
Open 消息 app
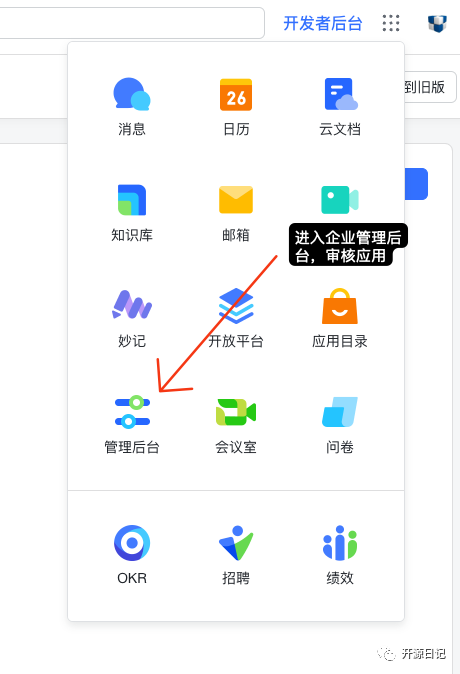pyautogui.click(x=132, y=107)
